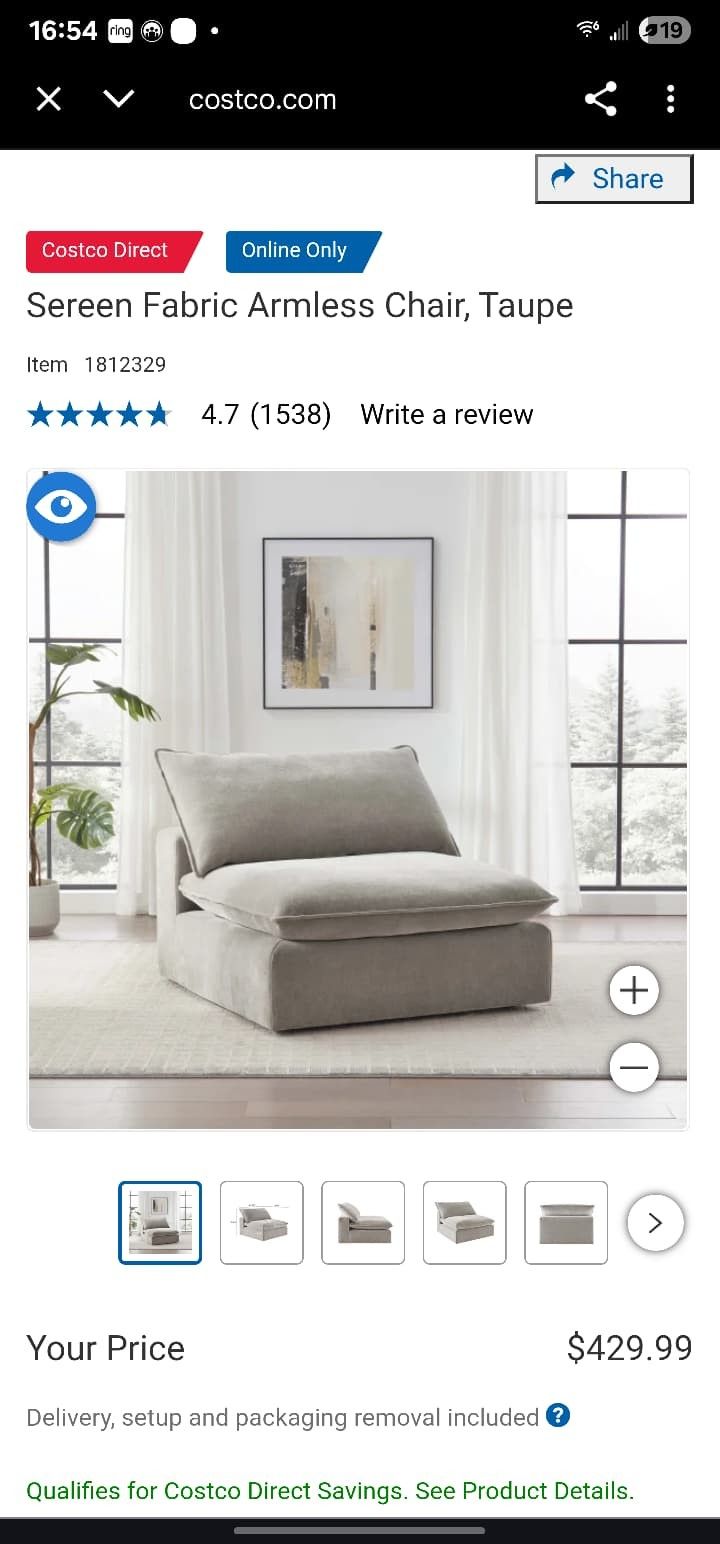Open Write a review link
This screenshot has width=720, height=1544.
pos(447,414)
